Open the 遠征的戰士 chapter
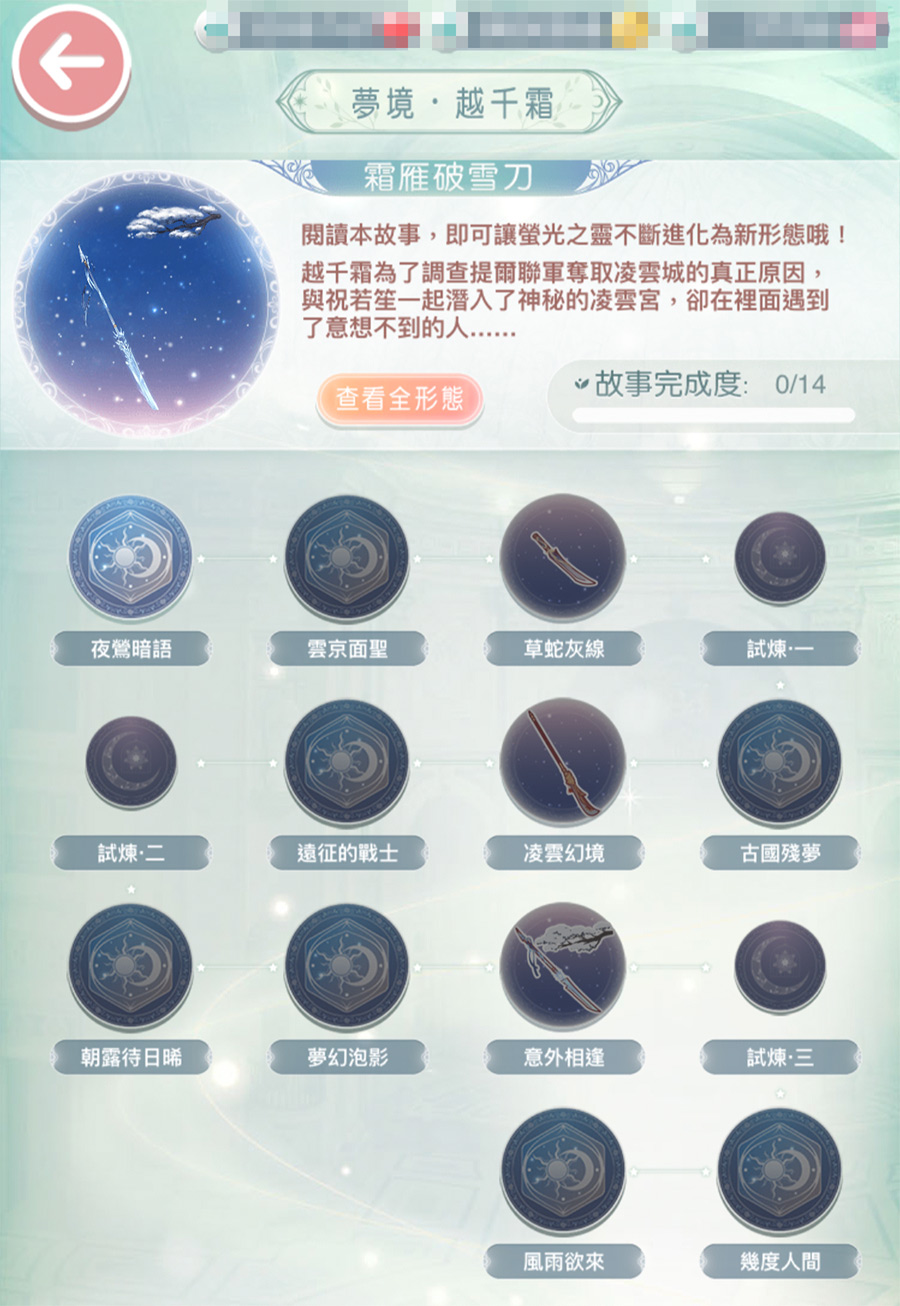The height and width of the screenshot is (1306, 900). pos(346,762)
